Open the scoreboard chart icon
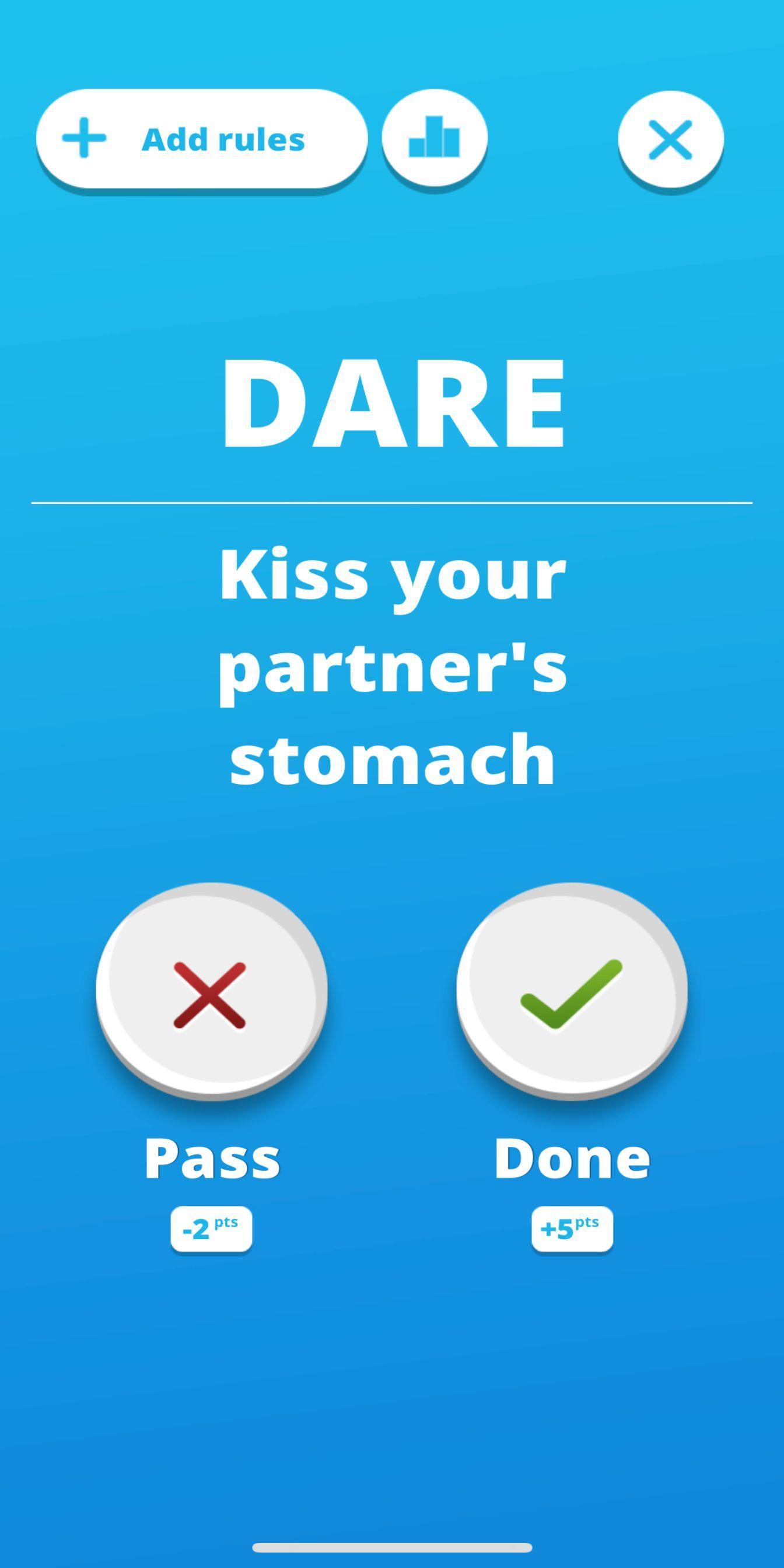This screenshot has height=1568, width=784. 434,139
